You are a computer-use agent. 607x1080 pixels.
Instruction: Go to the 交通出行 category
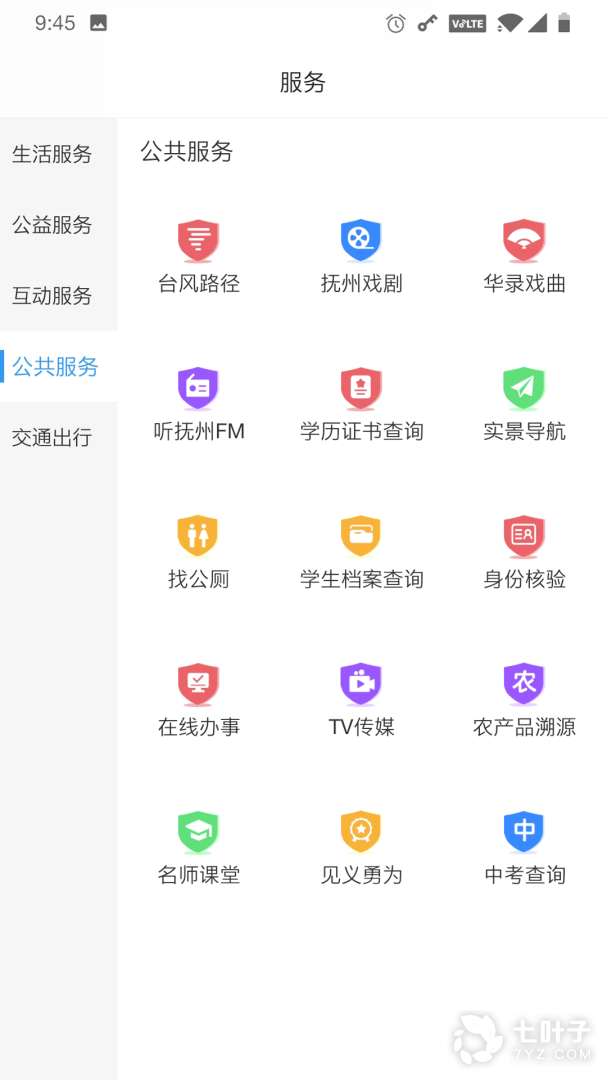click(x=52, y=437)
